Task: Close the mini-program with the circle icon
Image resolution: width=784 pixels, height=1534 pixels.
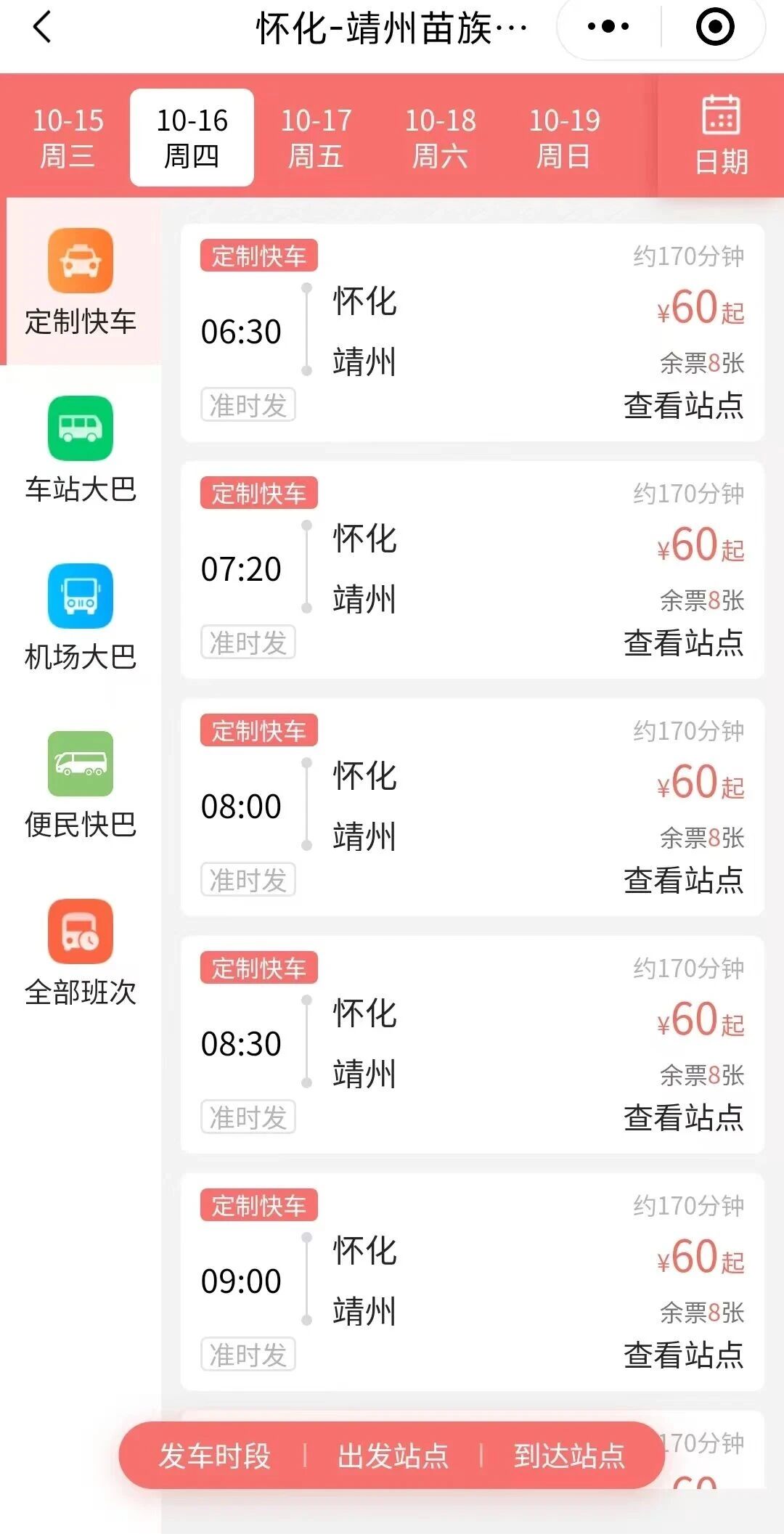Action: [x=715, y=28]
